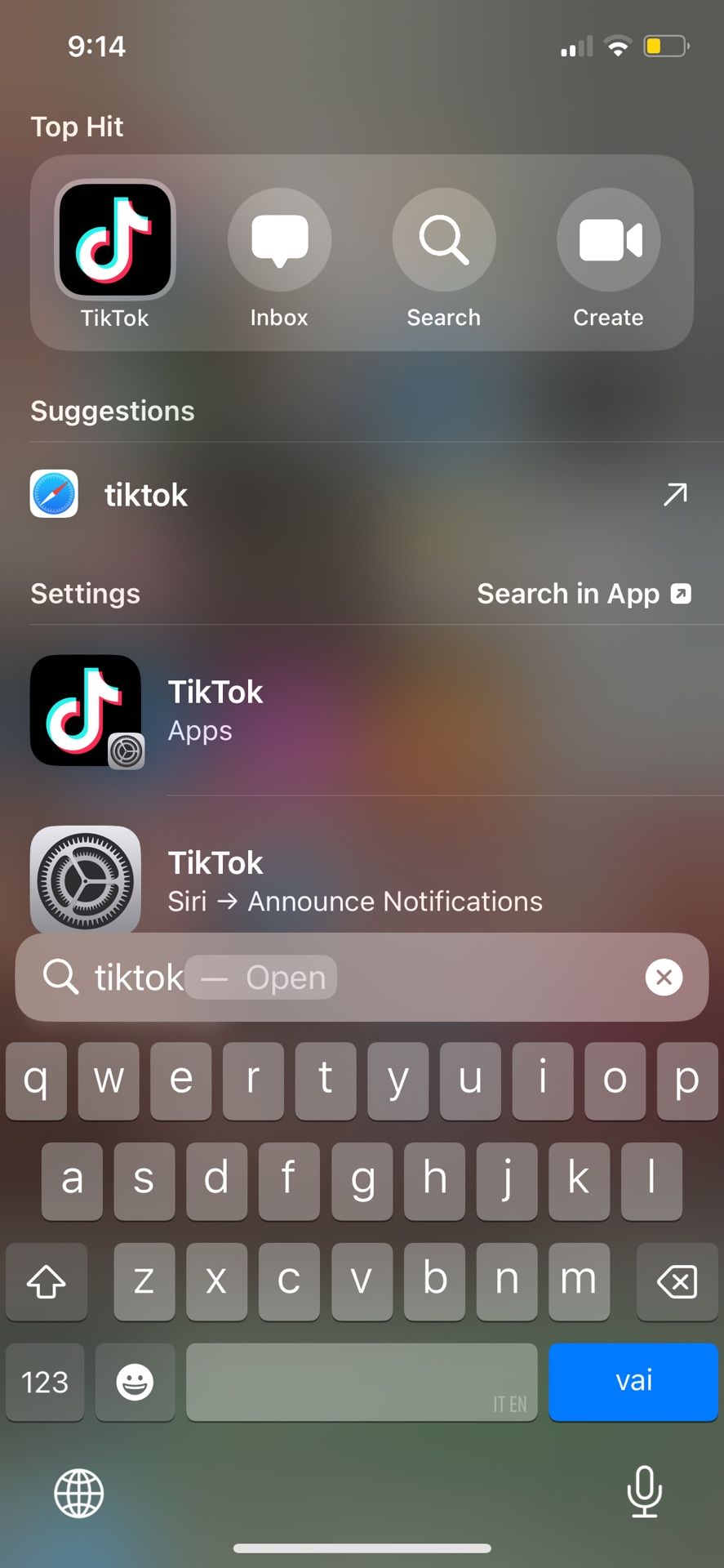The width and height of the screenshot is (724, 1568).
Task: Start dictation with the microphone
Action: click(x=644, y=1492)
